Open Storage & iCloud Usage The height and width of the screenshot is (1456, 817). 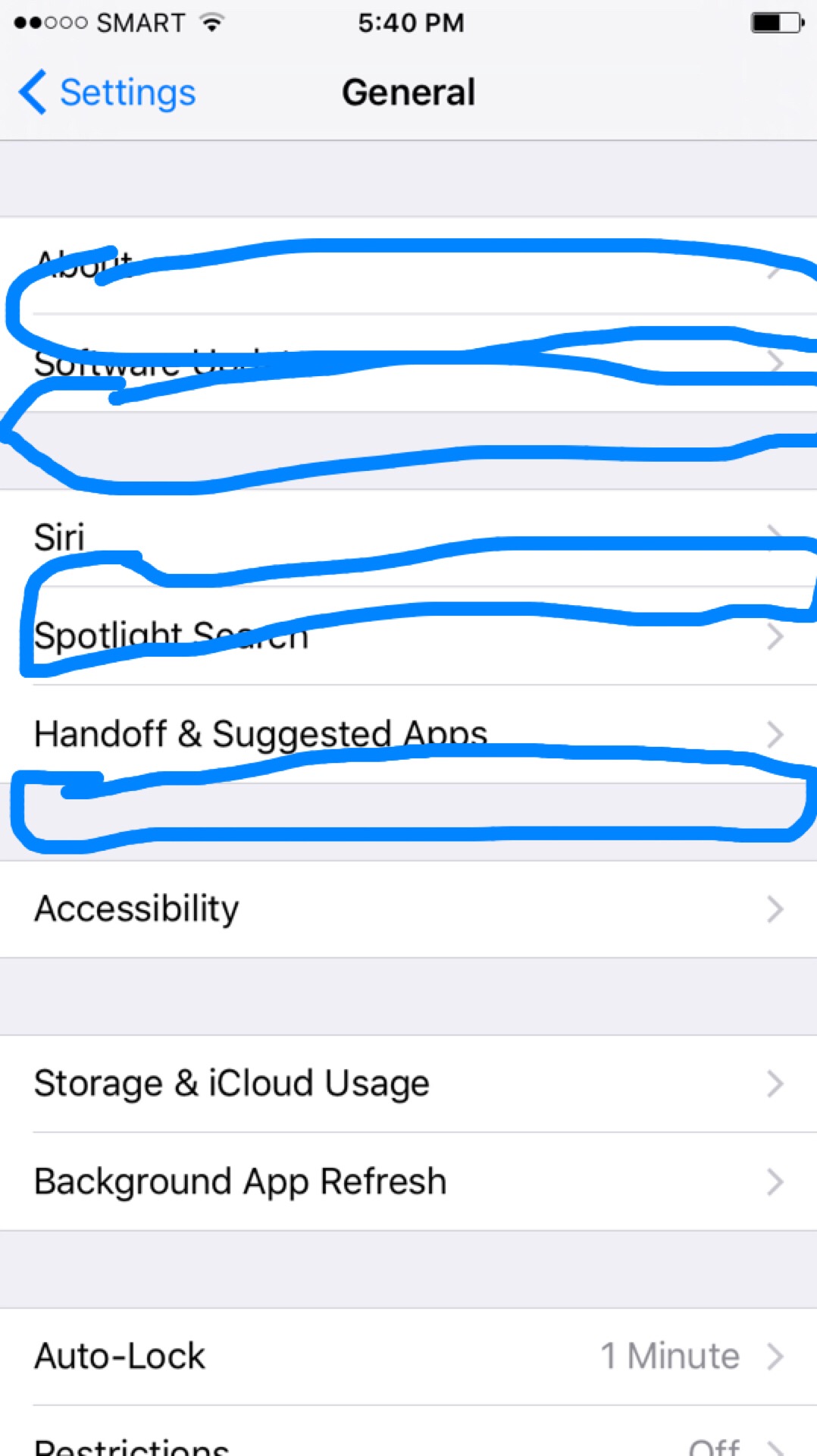pos(409,1083)
